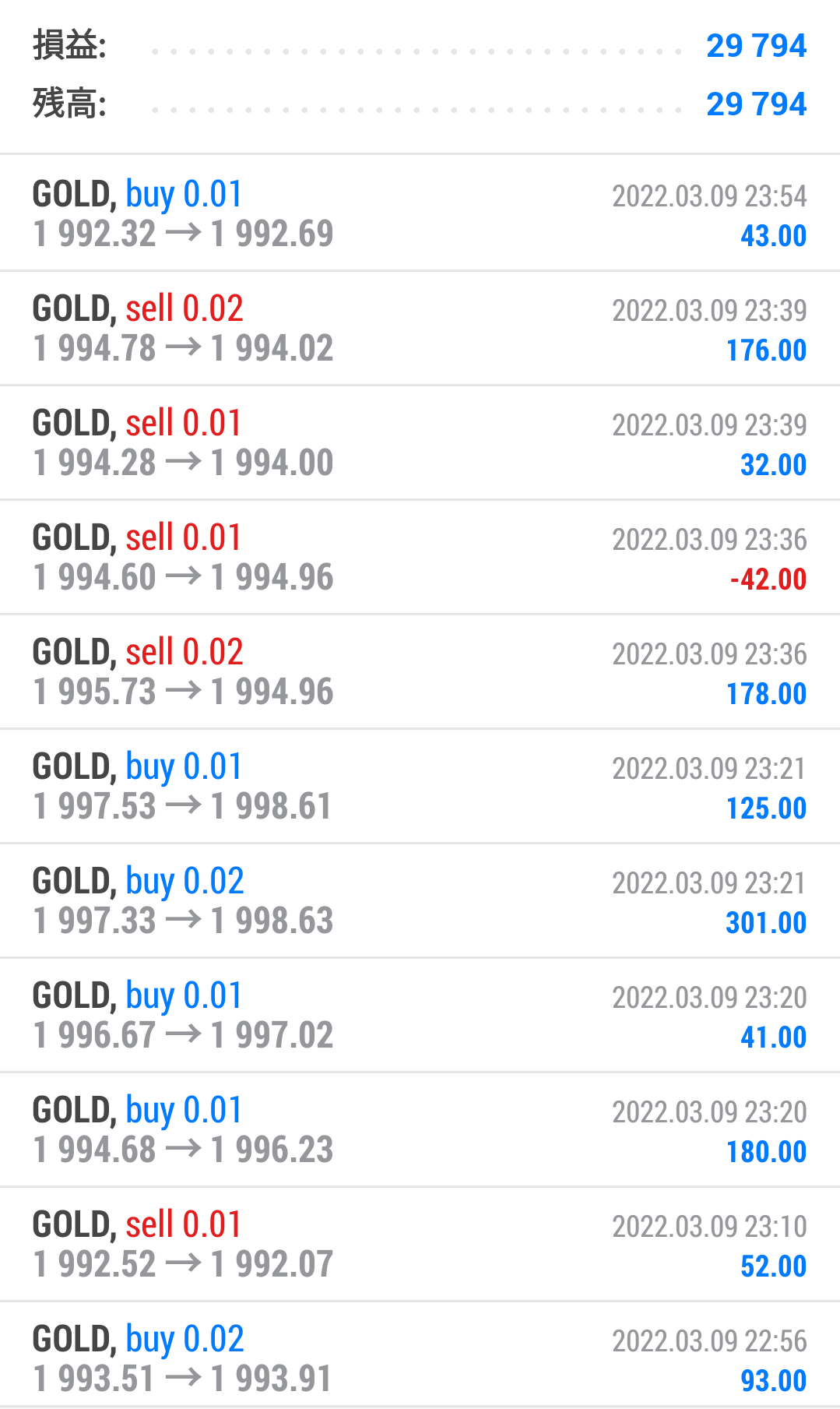Tap the GOLD buy trade with 125.00 profit
Image resolution: width=840 pixels, height=1409 pixels.
420,786
